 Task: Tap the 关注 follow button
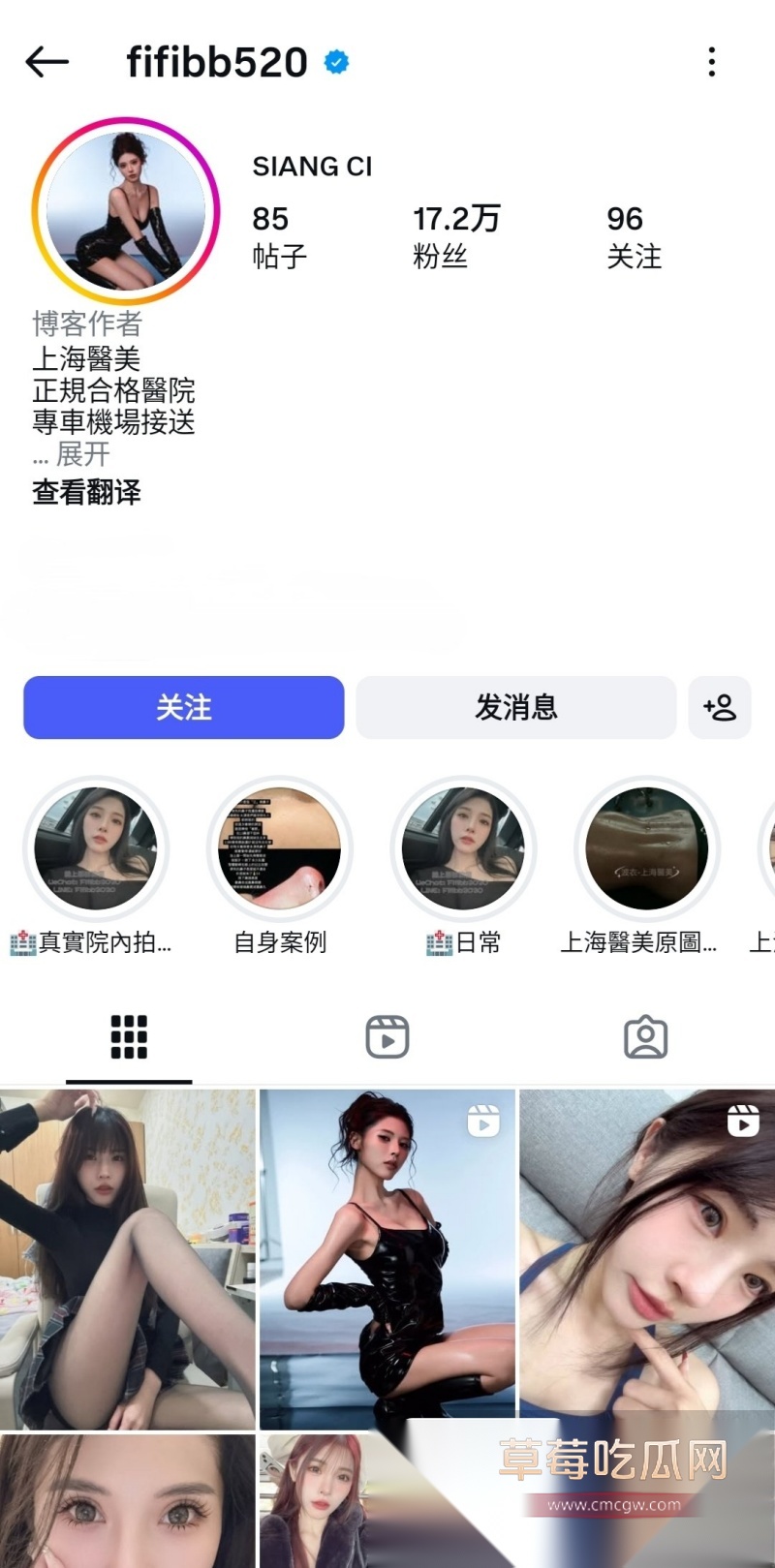[183, 708]
